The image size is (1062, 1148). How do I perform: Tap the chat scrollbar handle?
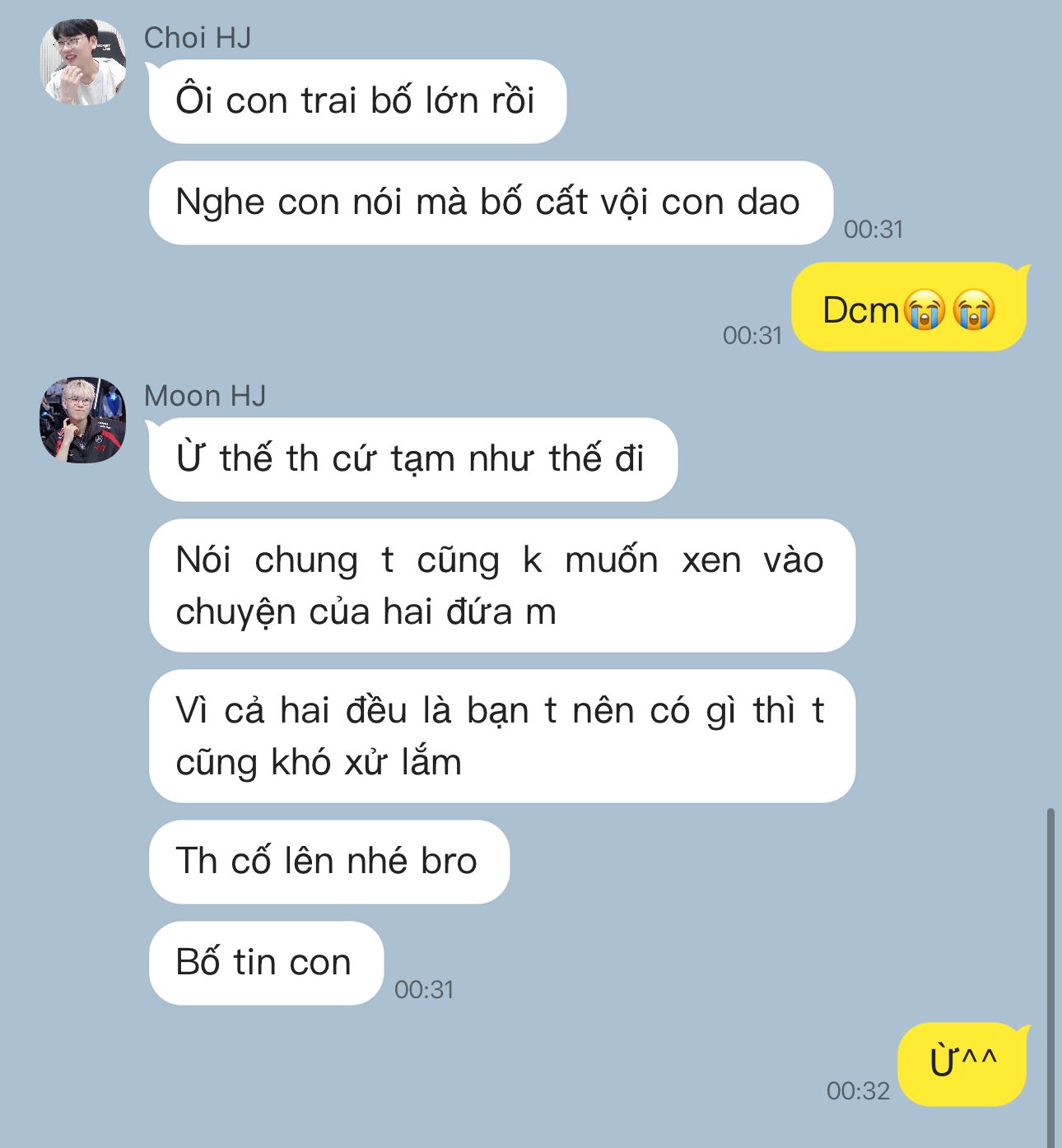click(x=1050, y=978)
